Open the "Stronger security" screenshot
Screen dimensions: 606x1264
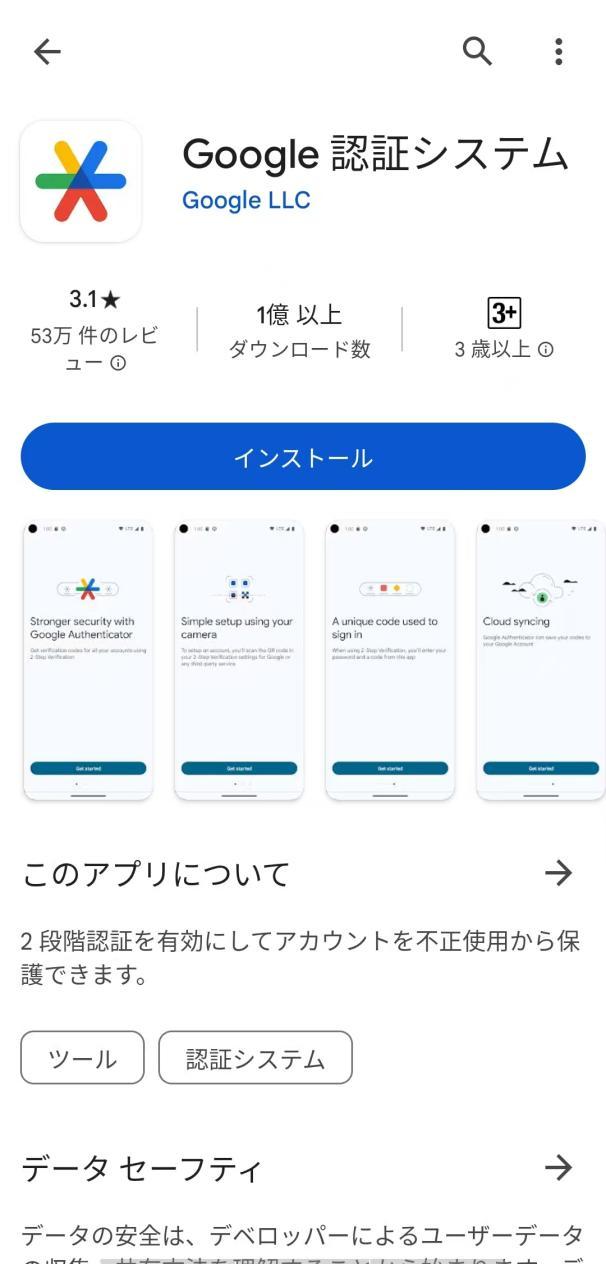[88, 660]
